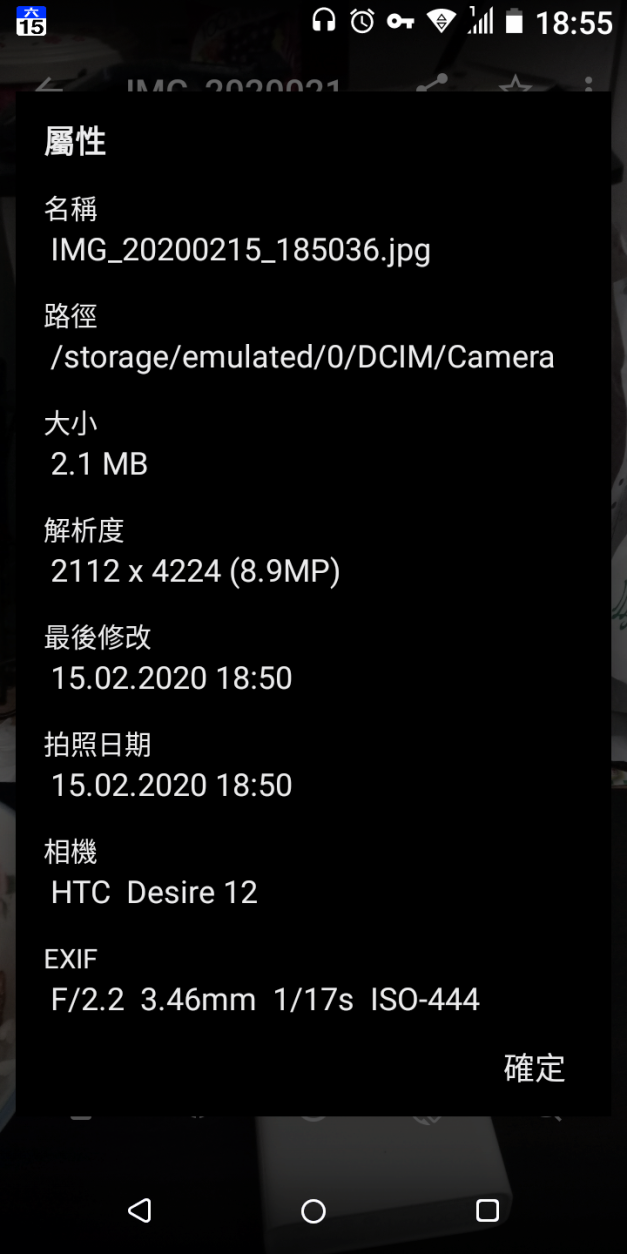
Task: Return to the home screen
Action: click(313, 1211)
